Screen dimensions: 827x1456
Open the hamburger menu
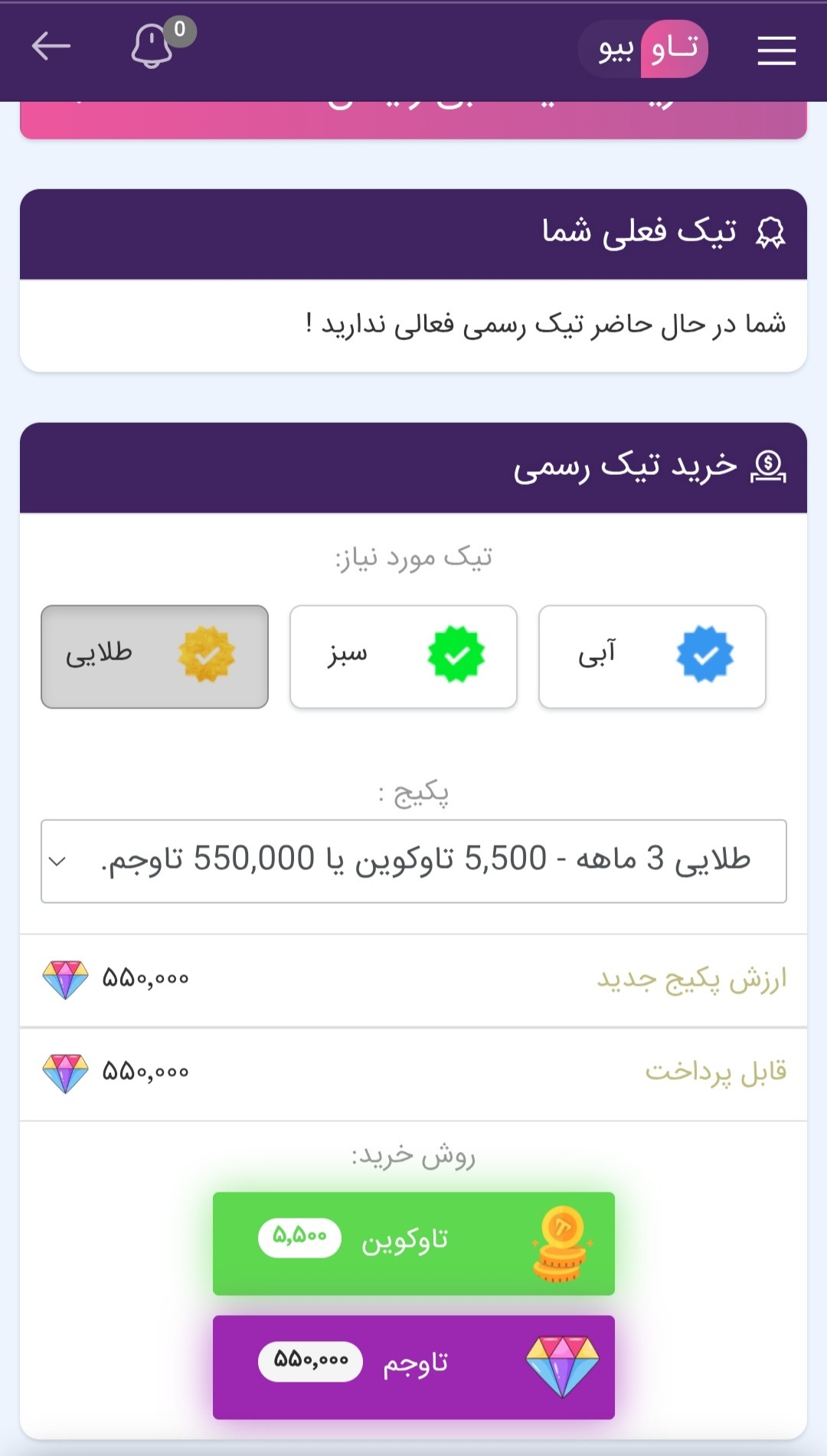coord(776,51)
